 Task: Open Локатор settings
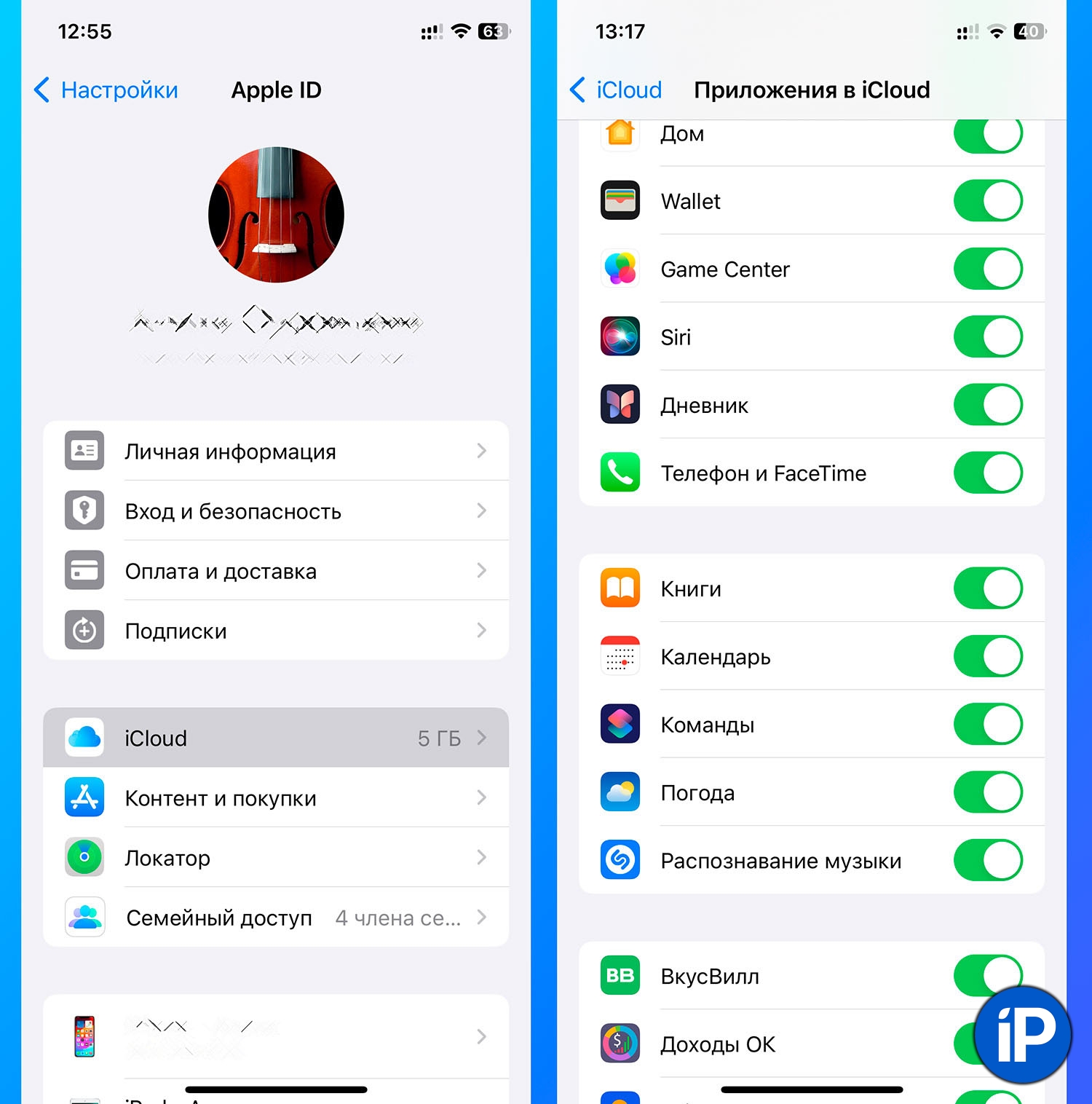tap(276, 858)
